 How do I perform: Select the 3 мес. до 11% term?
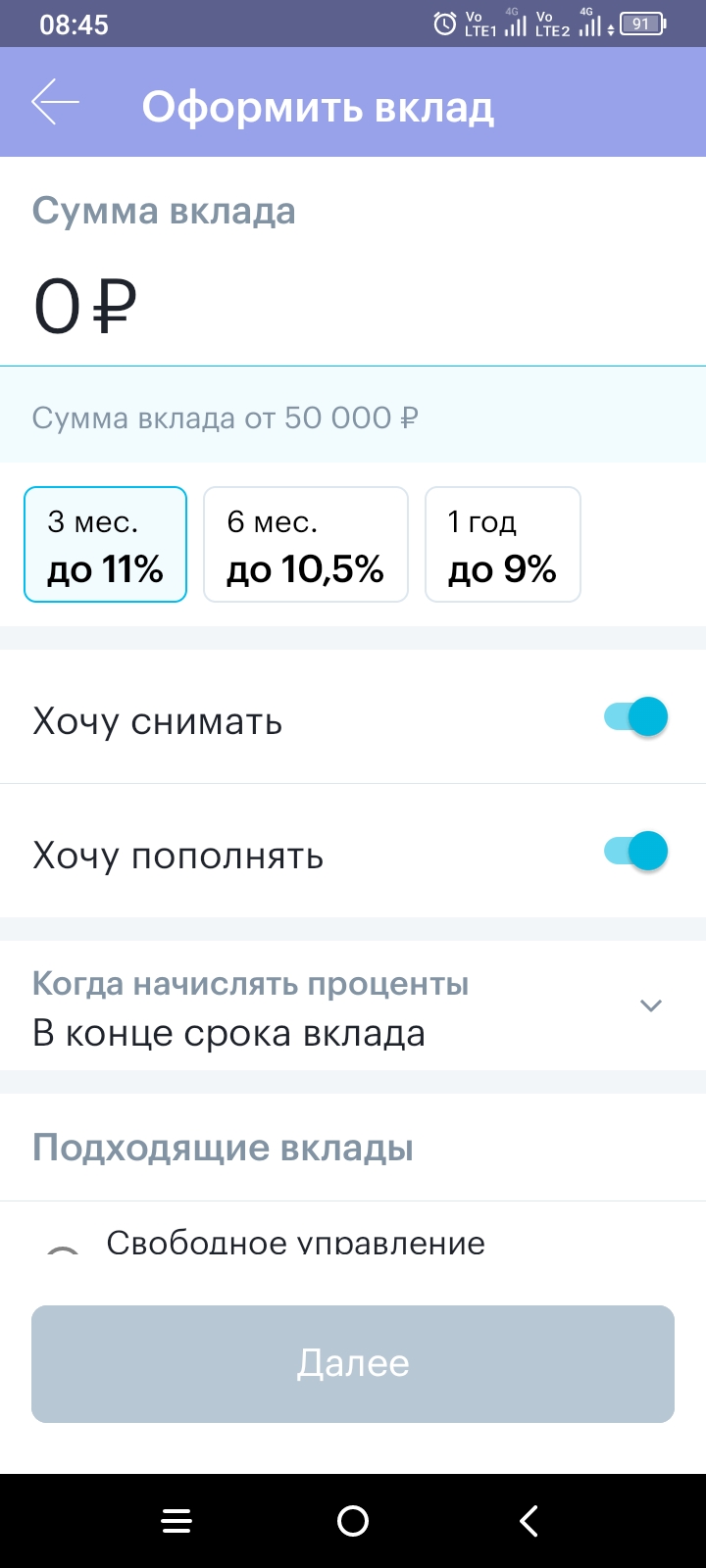105,544
